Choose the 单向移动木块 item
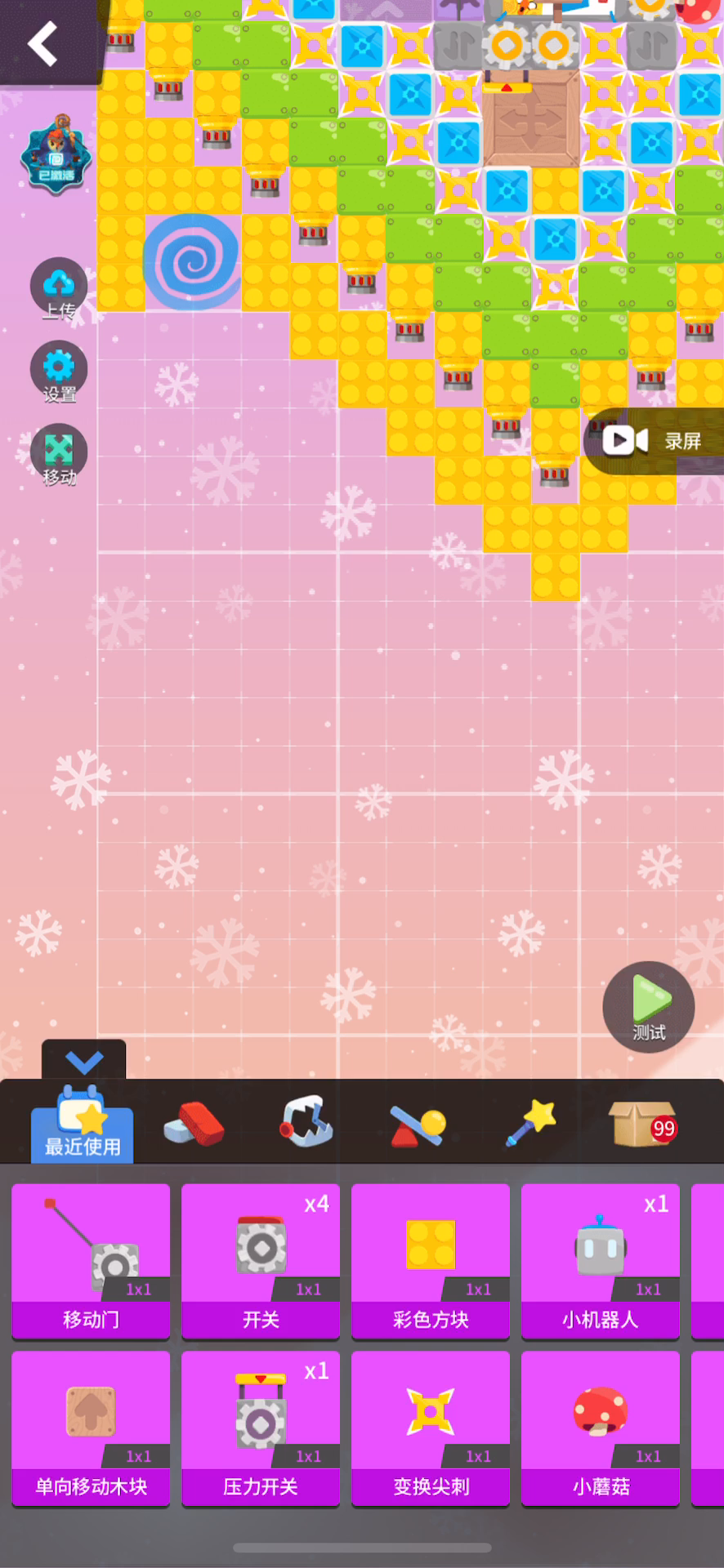This screenshot has height=1568, width=724. [91, 1428]
